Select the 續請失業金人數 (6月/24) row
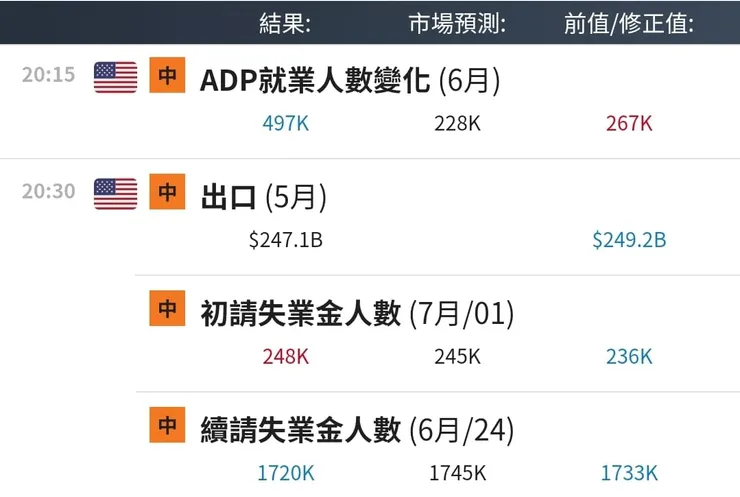The height and width of the screenshot is (497, 740). pos(357,430)
